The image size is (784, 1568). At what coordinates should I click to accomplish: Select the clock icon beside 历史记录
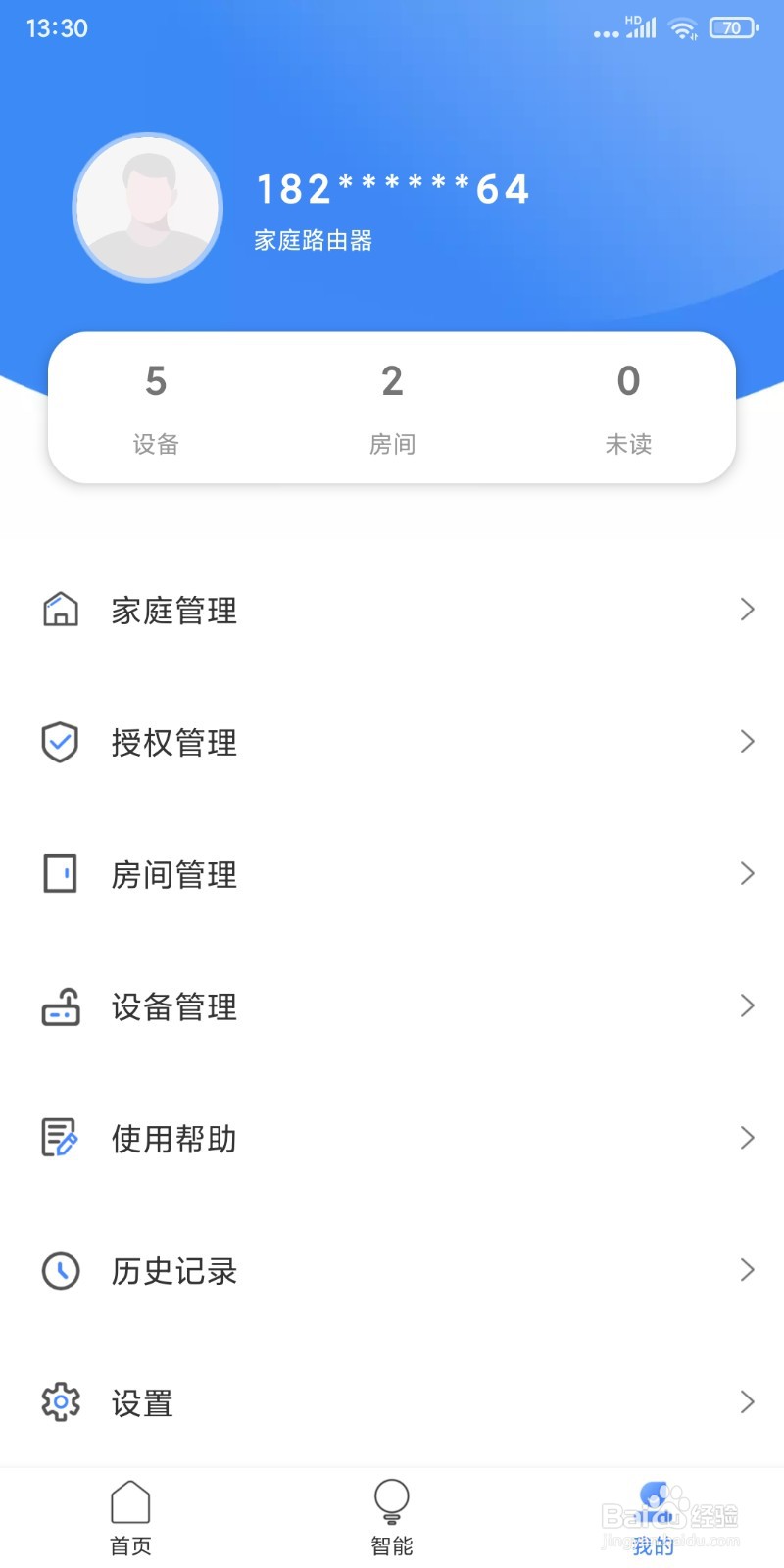(x=61, y=1270)
